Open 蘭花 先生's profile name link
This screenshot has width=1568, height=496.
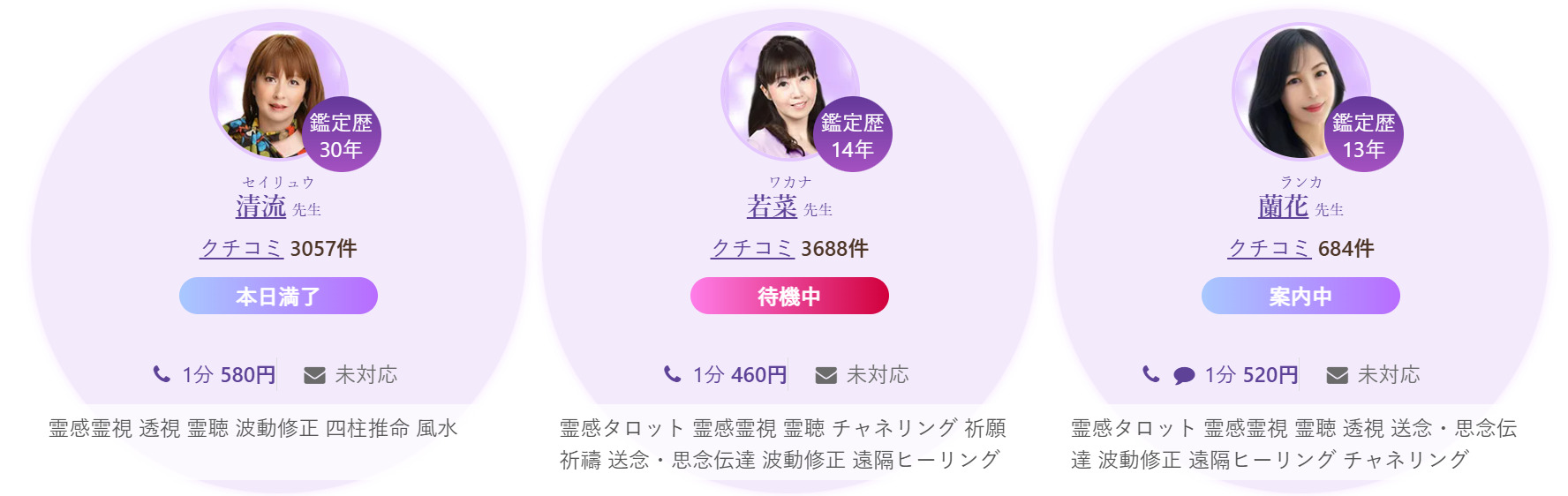coord(1283,207)
